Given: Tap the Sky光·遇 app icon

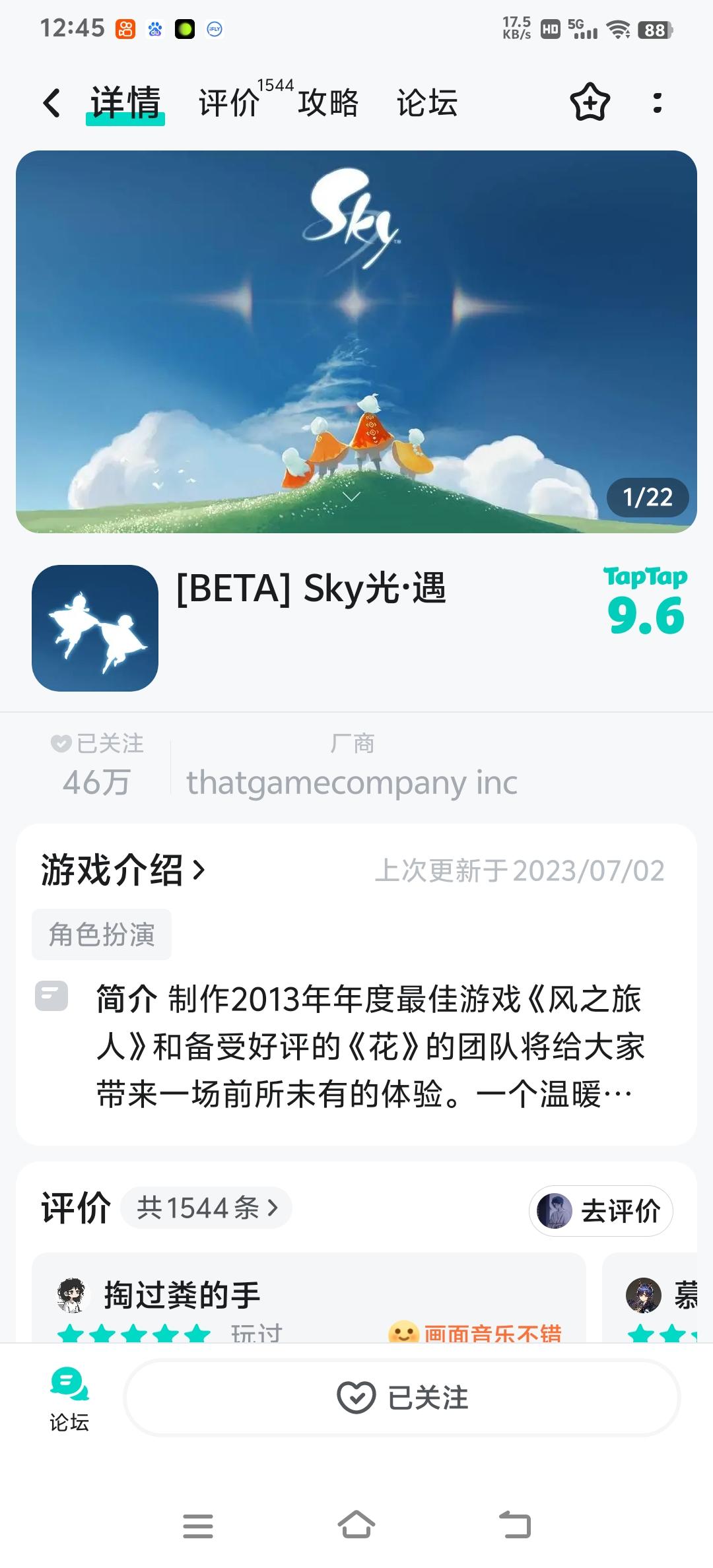Looking at the screenshot, I should tap(95, 628).
